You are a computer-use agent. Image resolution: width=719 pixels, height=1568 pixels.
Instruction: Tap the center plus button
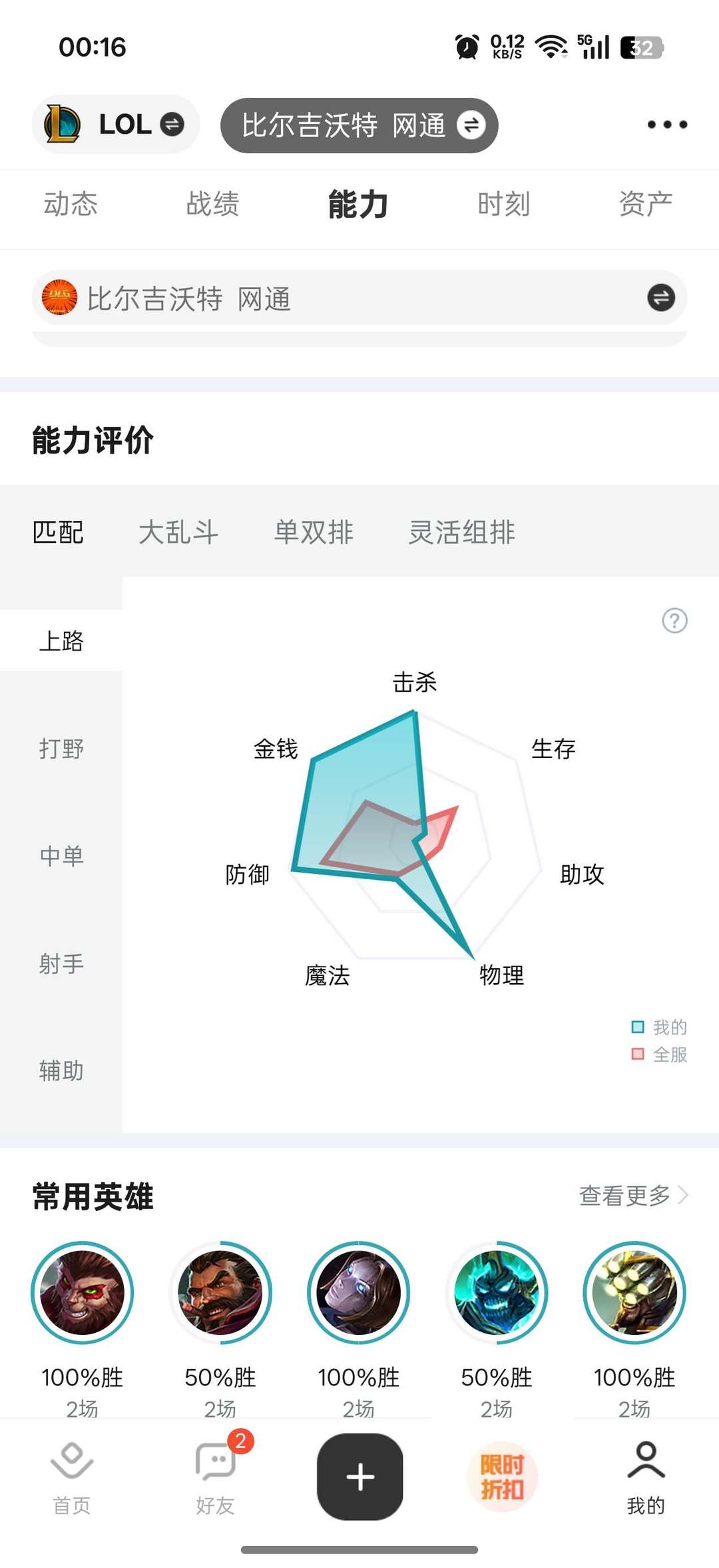click(359, 1477)
